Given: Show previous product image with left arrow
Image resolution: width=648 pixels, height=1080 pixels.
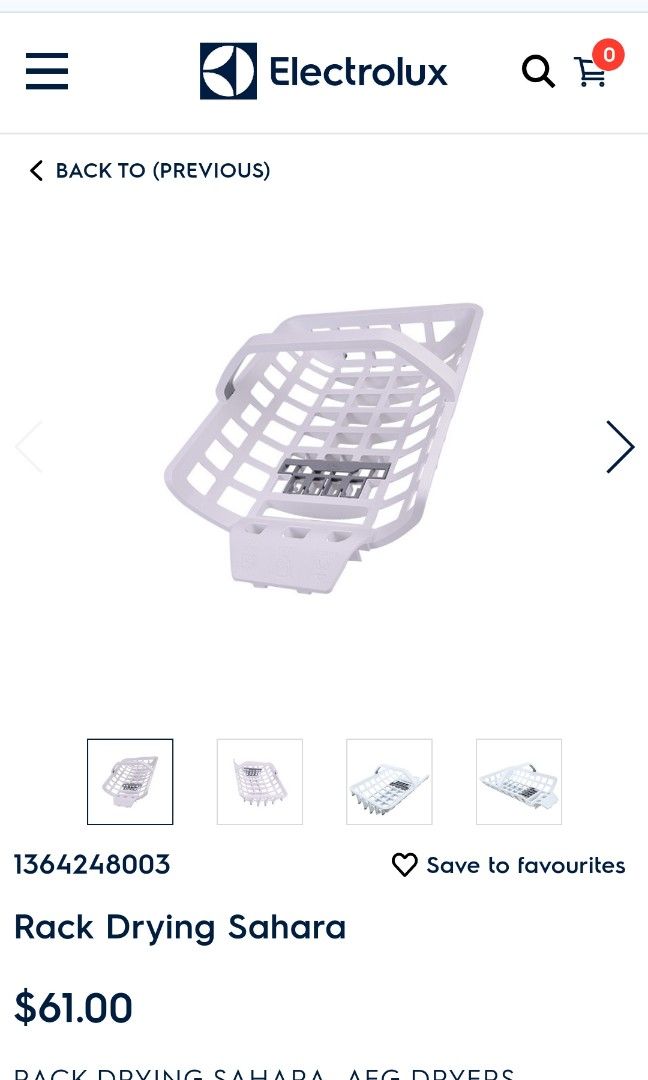Looking at the screenshot, I should point(28,446).
